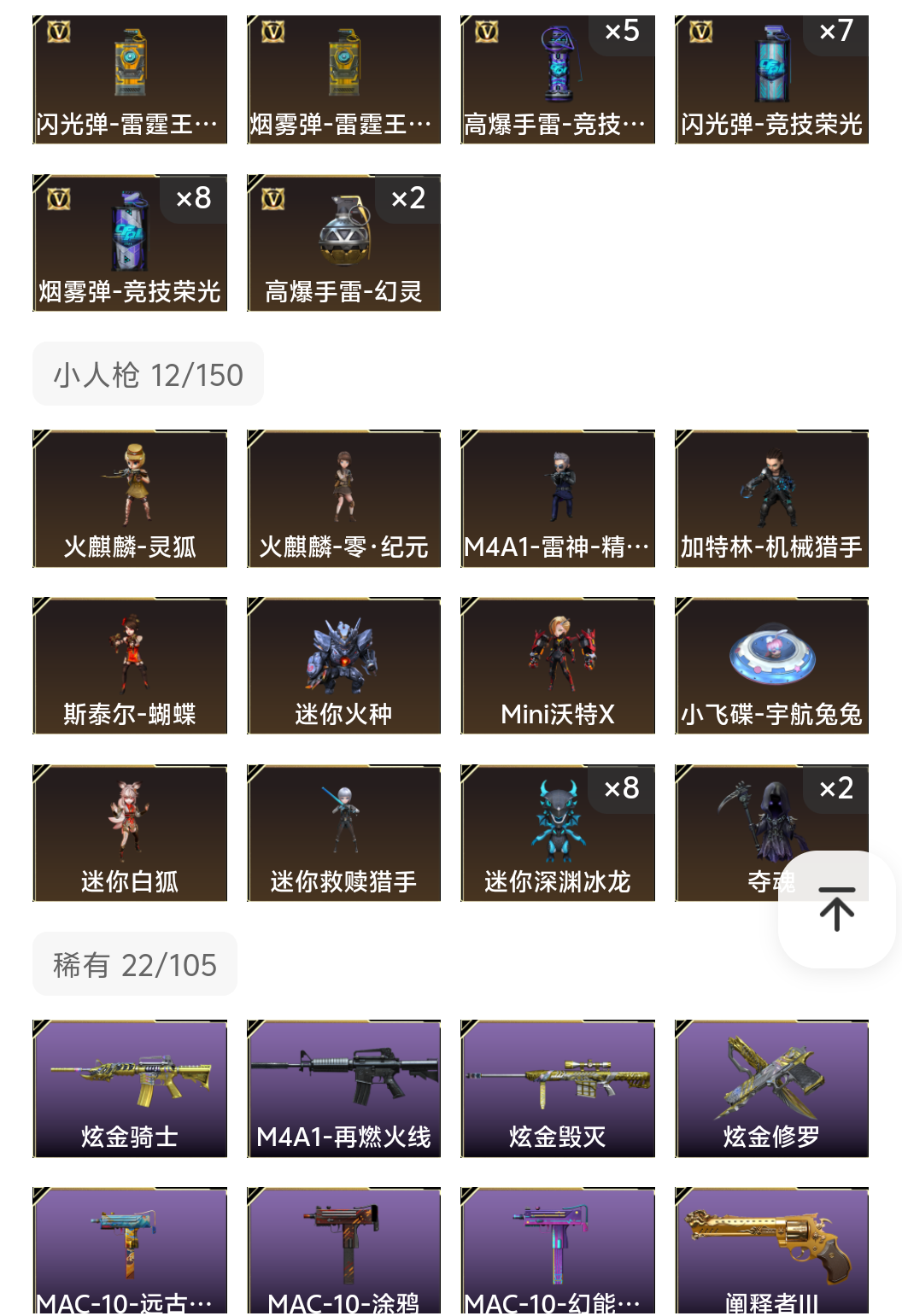Click the 小人枪 12/150 section header

[147, 373]
